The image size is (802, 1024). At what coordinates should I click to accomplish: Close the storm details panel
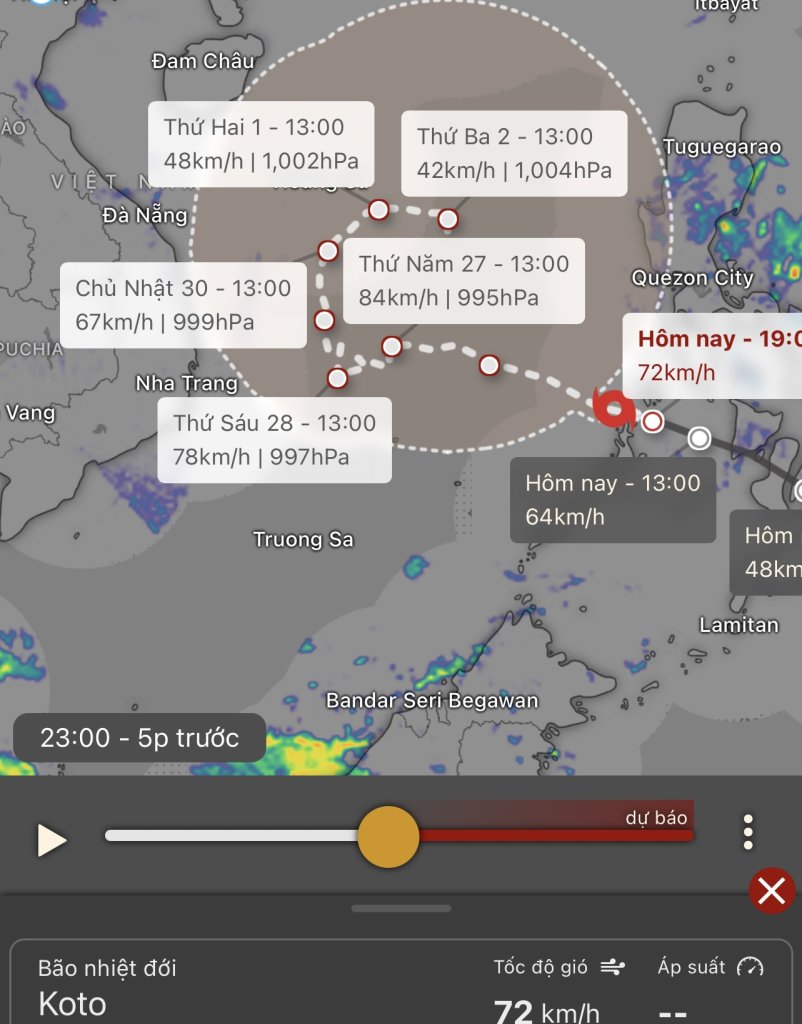[772, 890]
